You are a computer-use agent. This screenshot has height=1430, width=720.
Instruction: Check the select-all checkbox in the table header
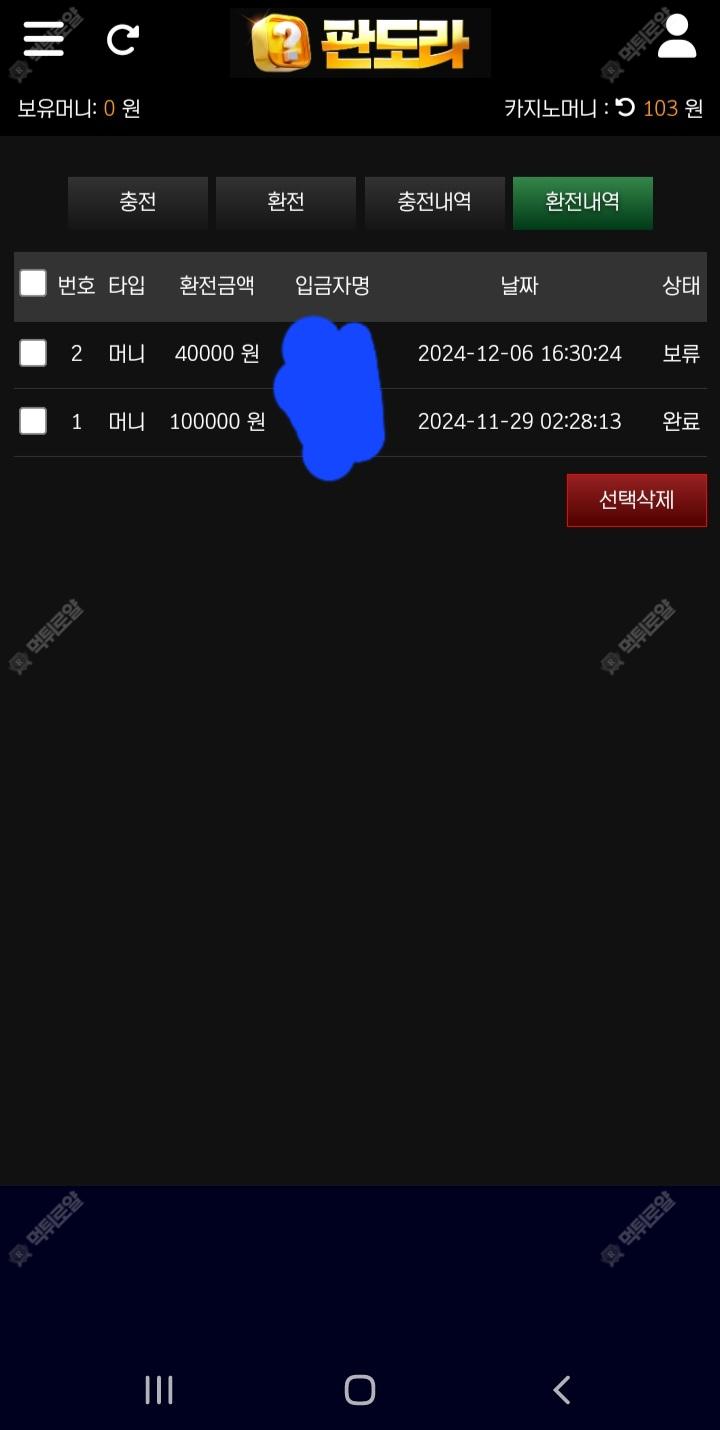[x=33, y=284]
